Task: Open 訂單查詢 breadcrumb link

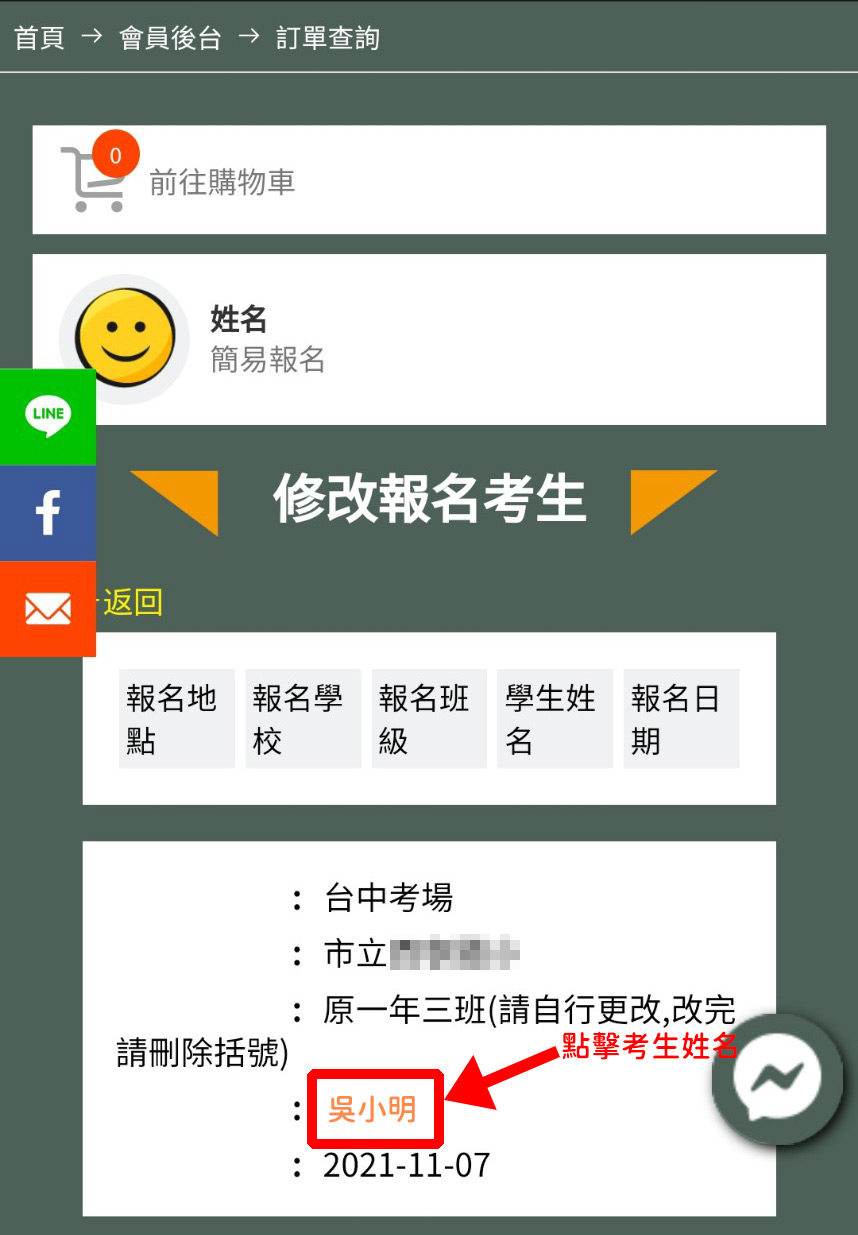Action: (328, 38)
